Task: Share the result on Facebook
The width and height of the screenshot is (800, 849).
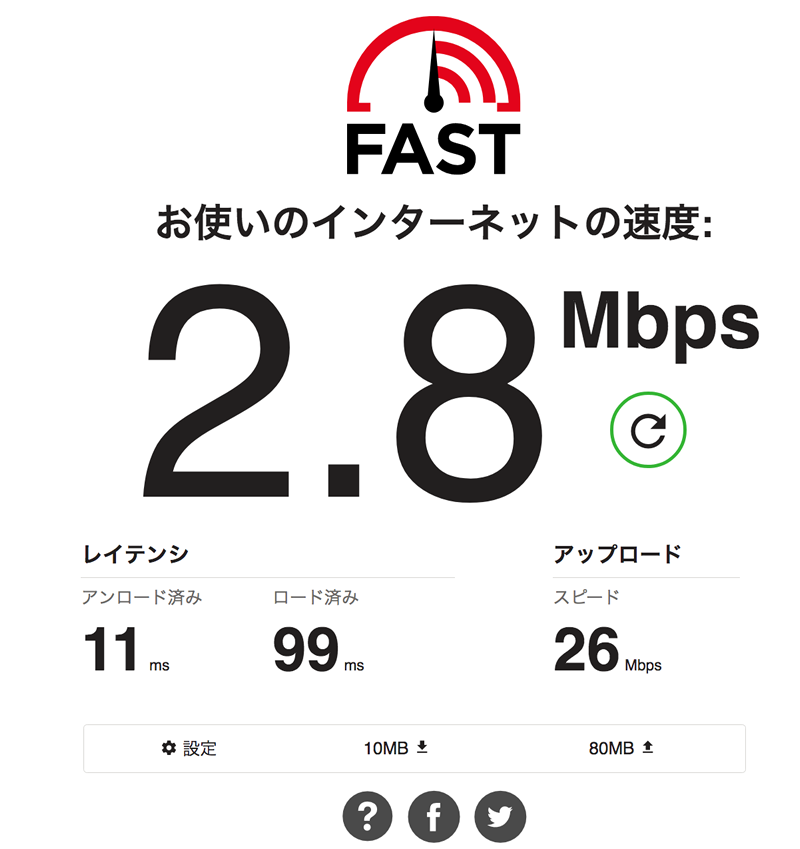Action: tap(433, 816)
